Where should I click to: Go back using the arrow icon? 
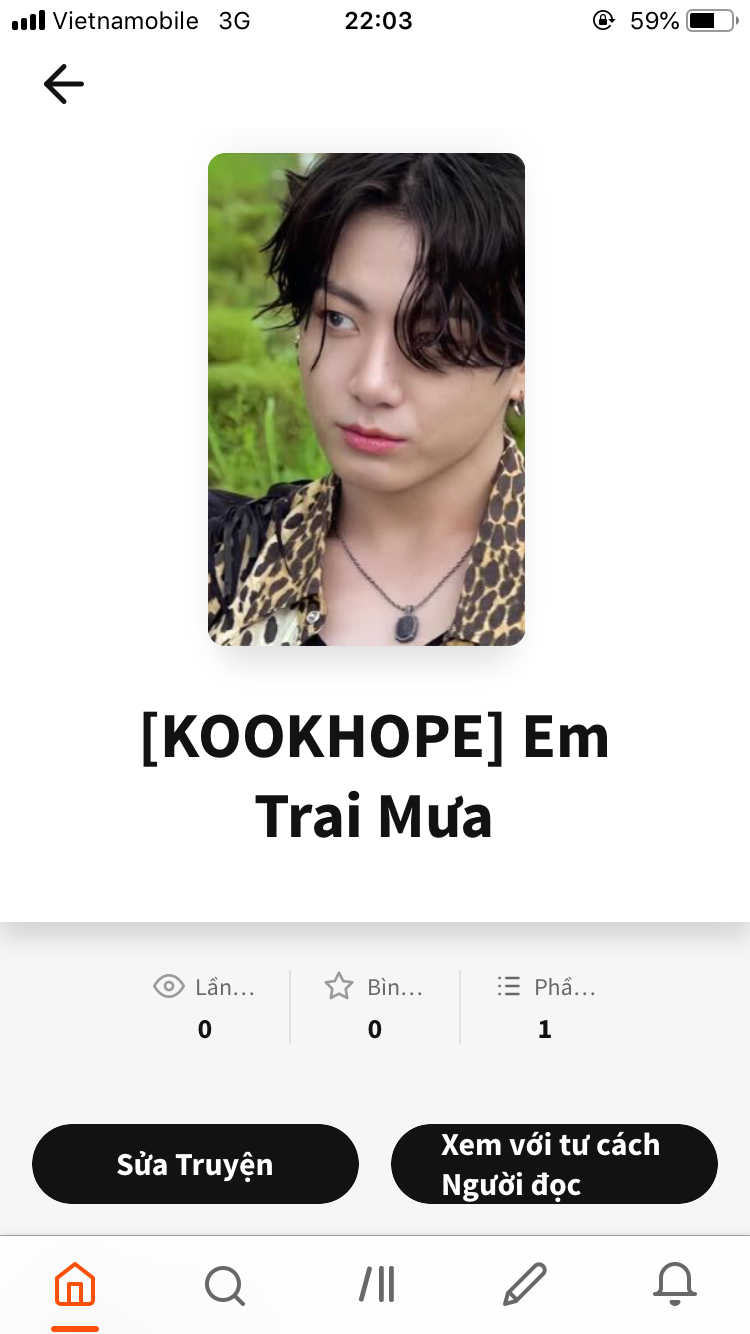click(x=64, y=84)
